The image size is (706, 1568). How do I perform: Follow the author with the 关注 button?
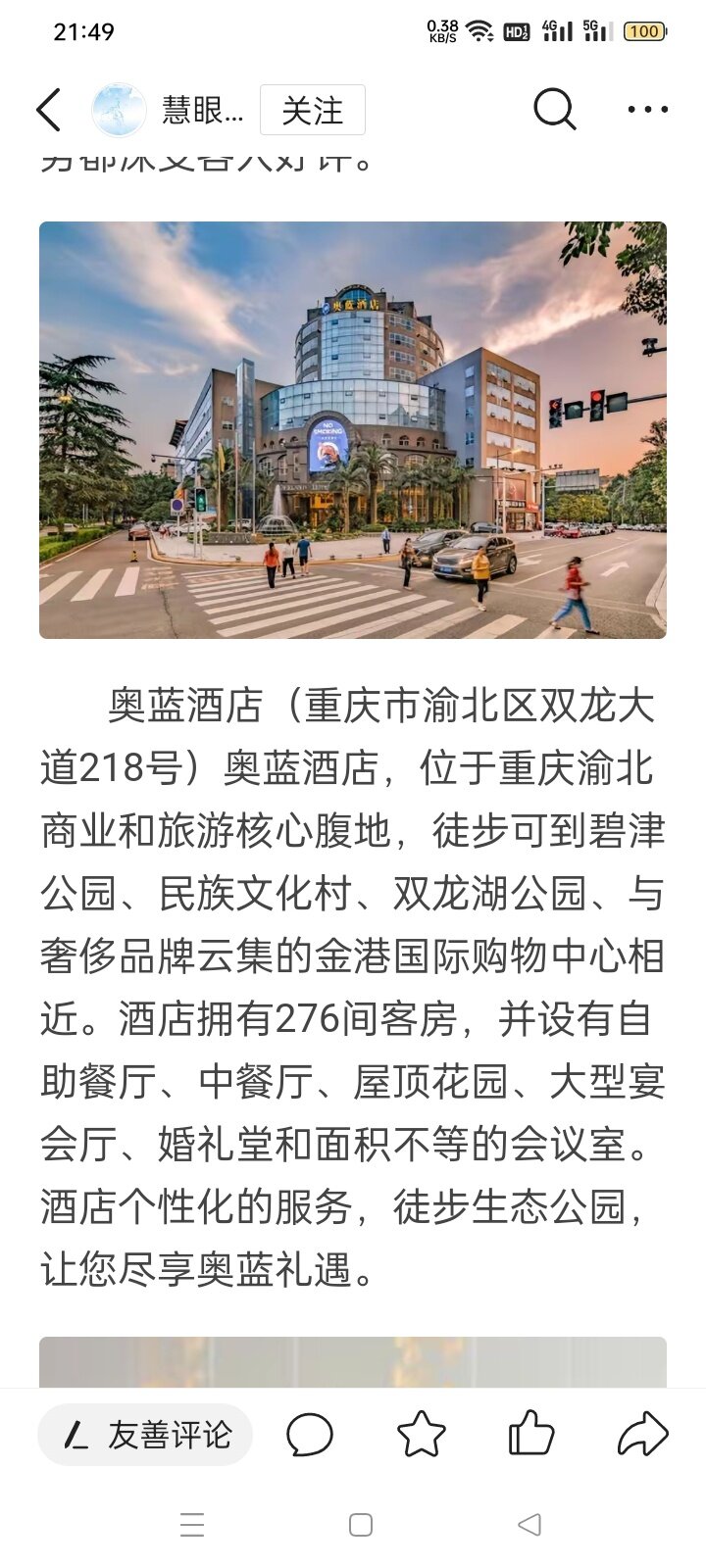click(313, 110)
